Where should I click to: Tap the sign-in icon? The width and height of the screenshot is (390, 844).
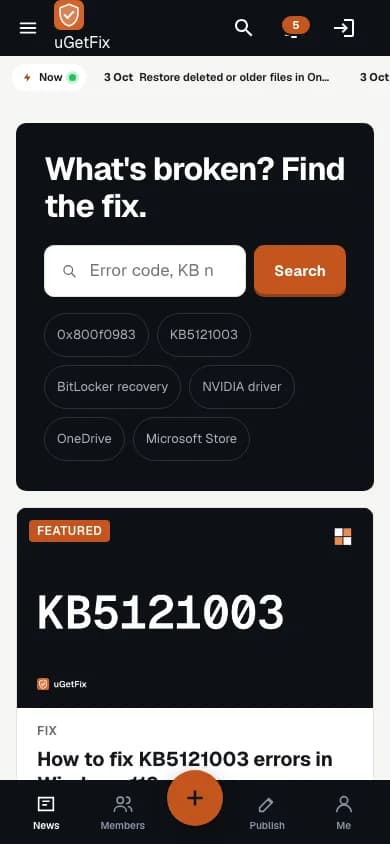point(344,28)
